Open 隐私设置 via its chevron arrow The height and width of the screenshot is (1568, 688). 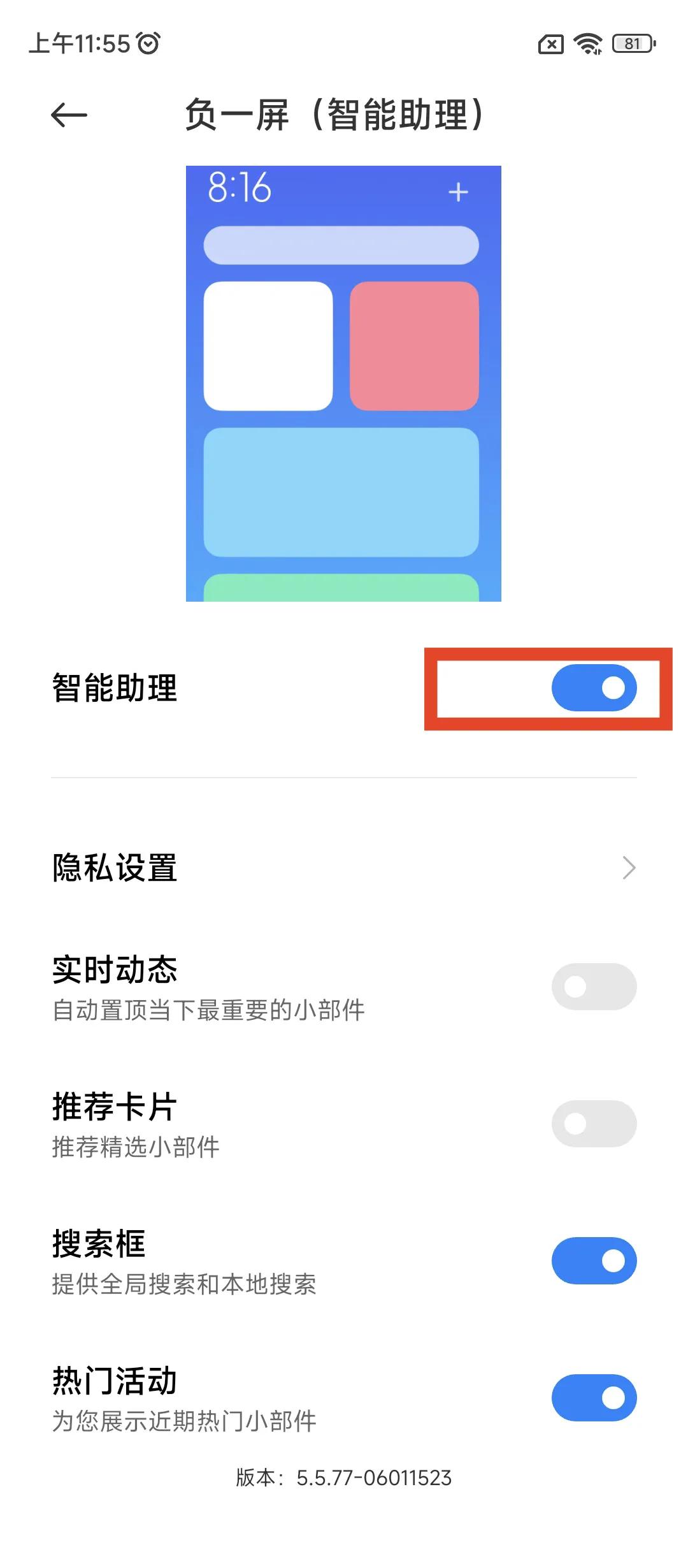(x=629, y=867)
